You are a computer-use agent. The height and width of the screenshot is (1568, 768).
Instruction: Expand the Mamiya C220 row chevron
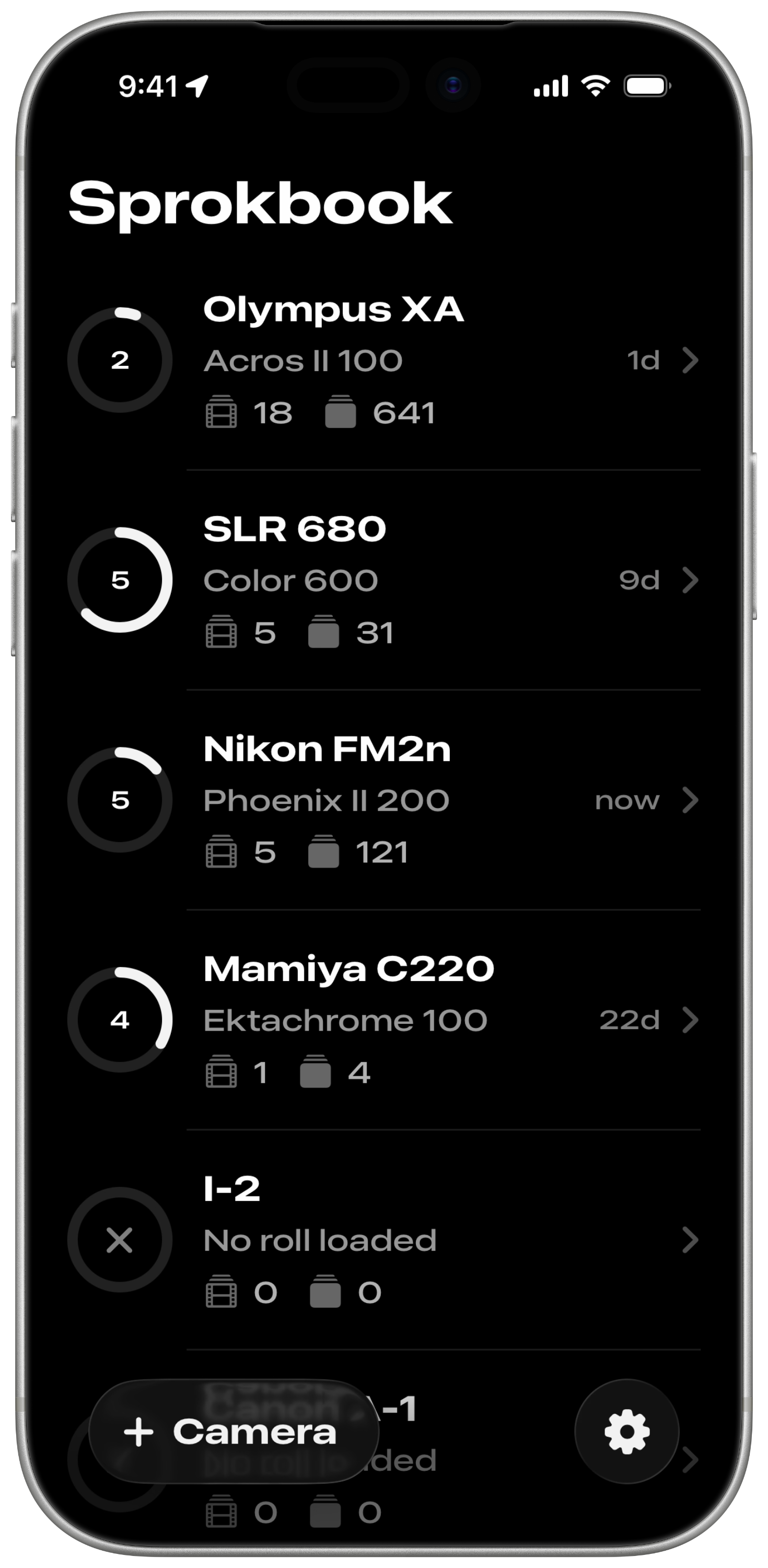pyautogui.click(x=690, y=1020)
